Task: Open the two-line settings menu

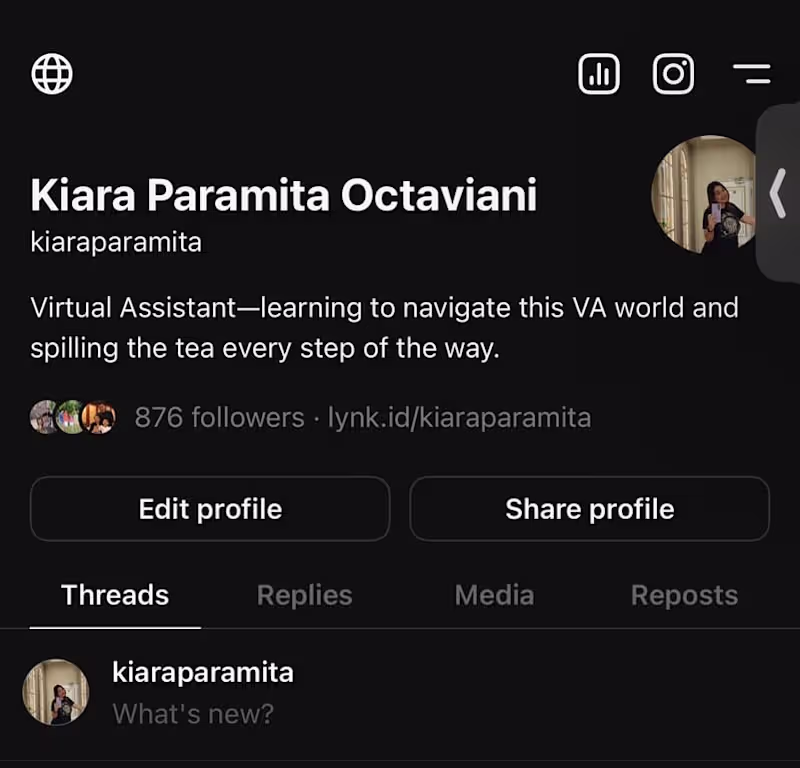Action: [x=751, y=74]
